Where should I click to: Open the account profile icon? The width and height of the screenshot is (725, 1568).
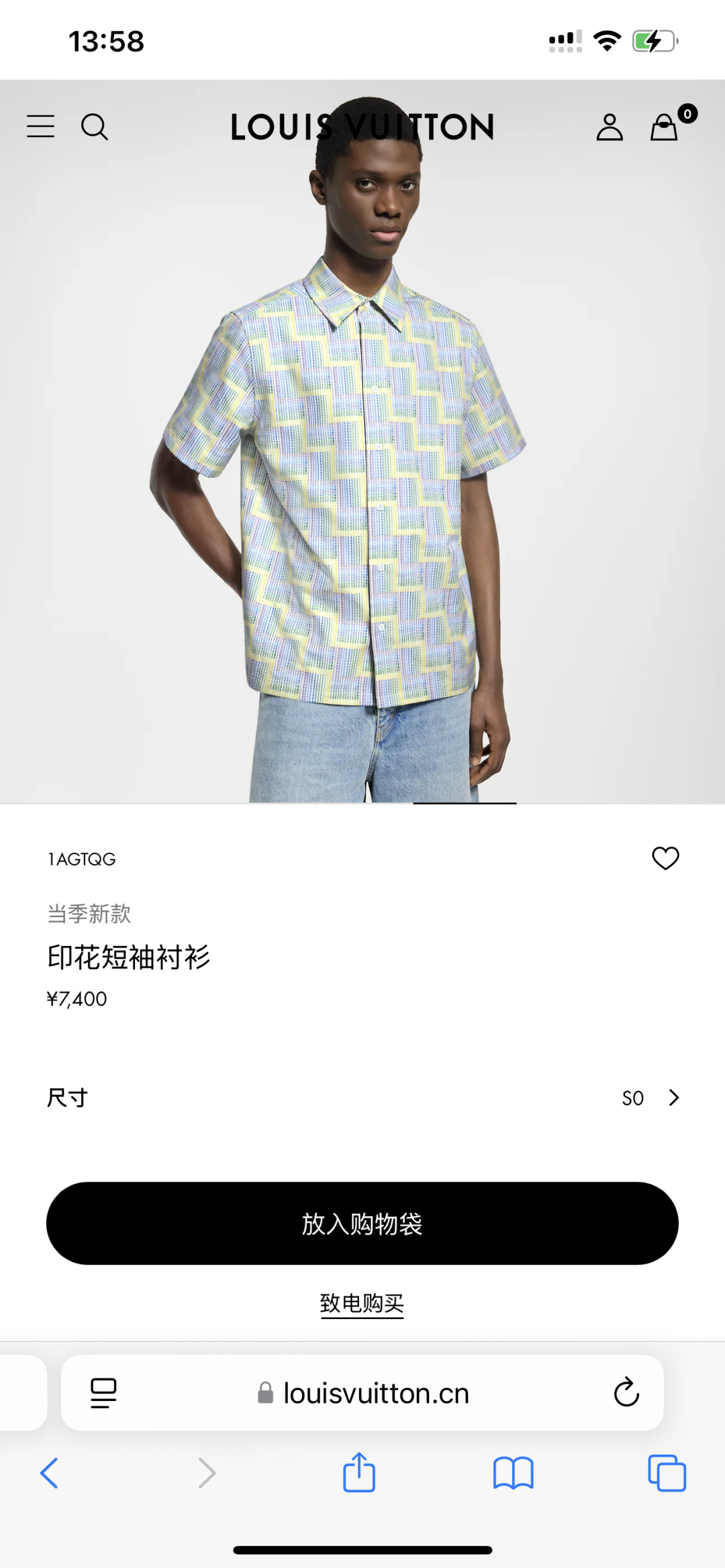pos(610,127)
